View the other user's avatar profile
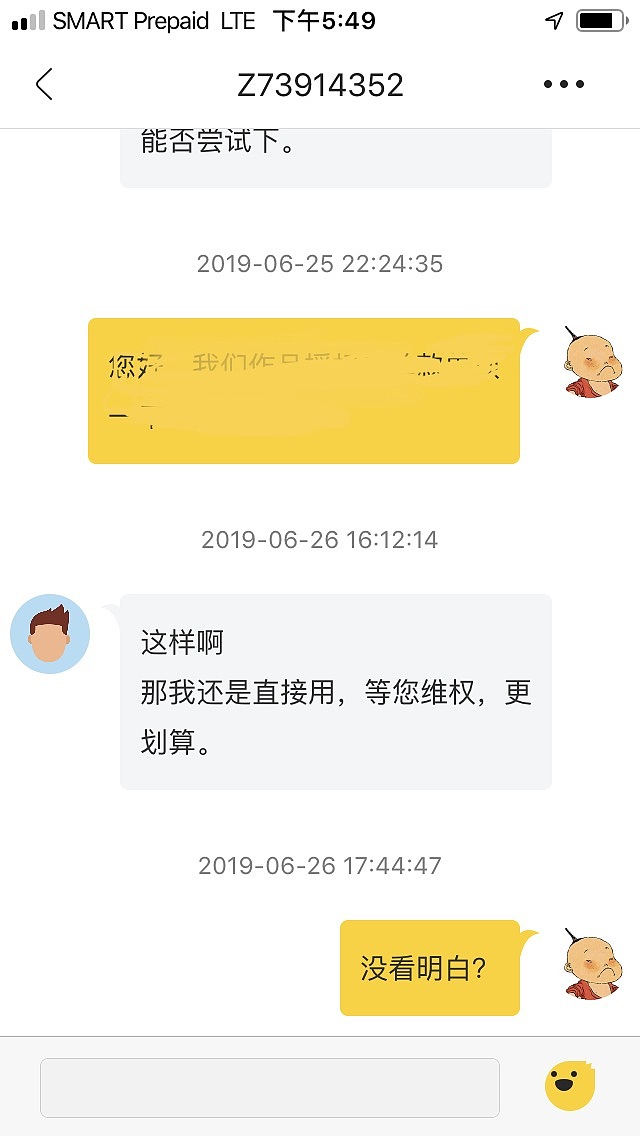 point(50,633)
